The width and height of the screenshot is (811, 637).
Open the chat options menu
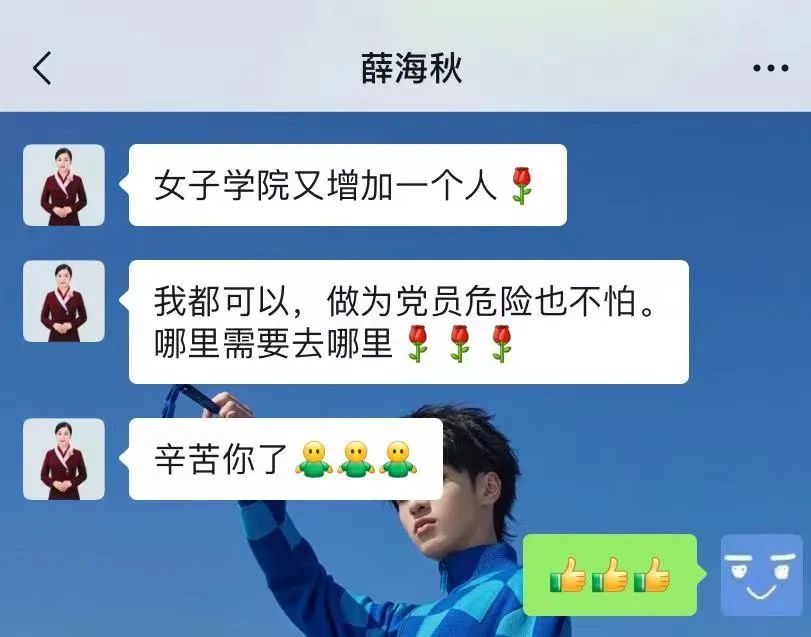pyautogui.click(x=770, y=68)
